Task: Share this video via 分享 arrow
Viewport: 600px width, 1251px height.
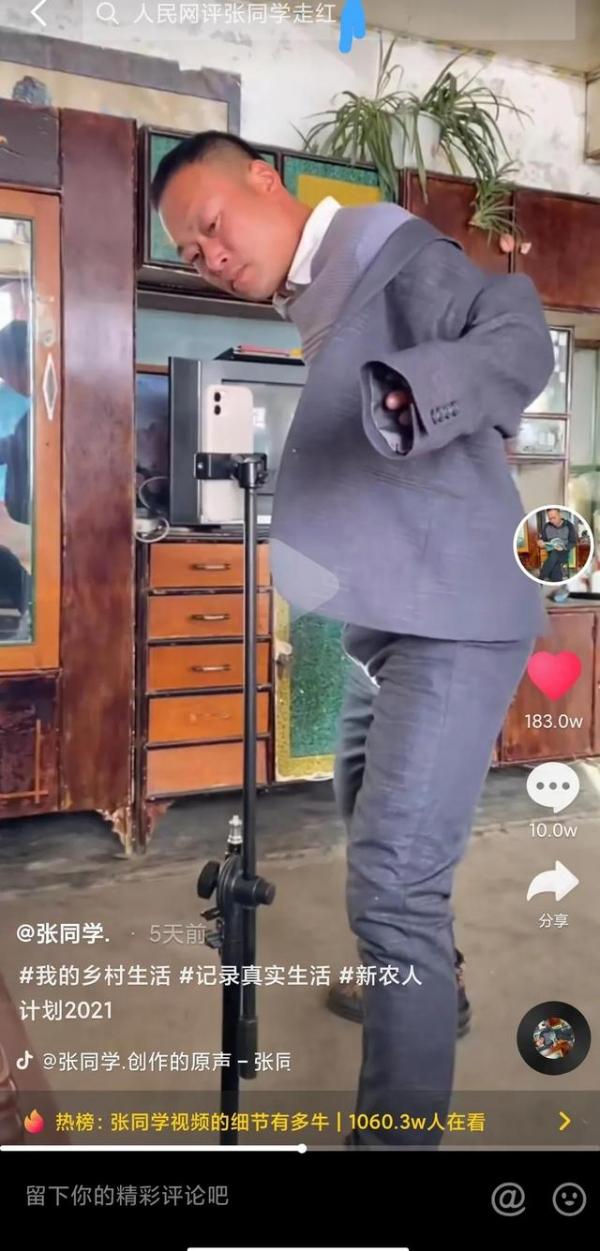Action: (x=553, y=882)
